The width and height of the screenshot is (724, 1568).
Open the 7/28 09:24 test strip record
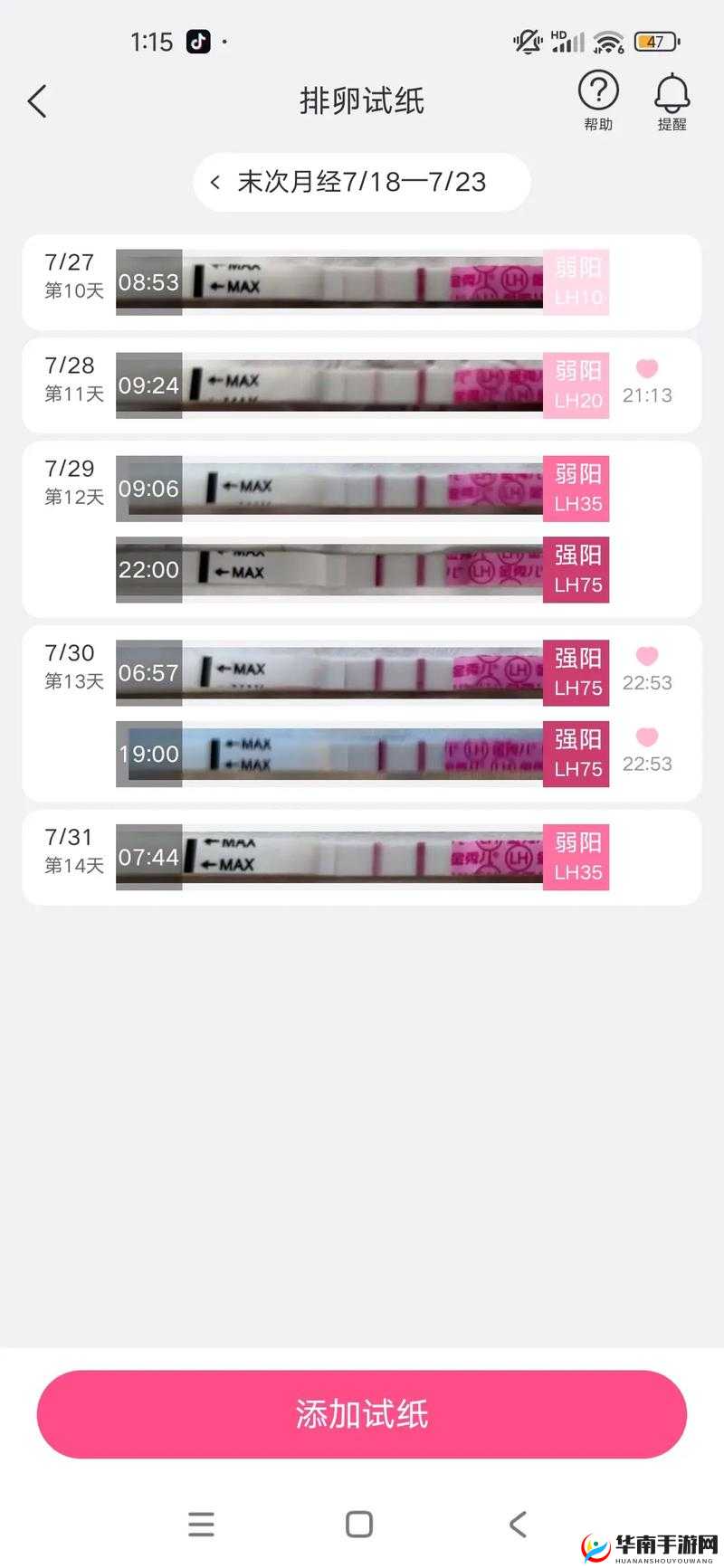coord(362,385)
